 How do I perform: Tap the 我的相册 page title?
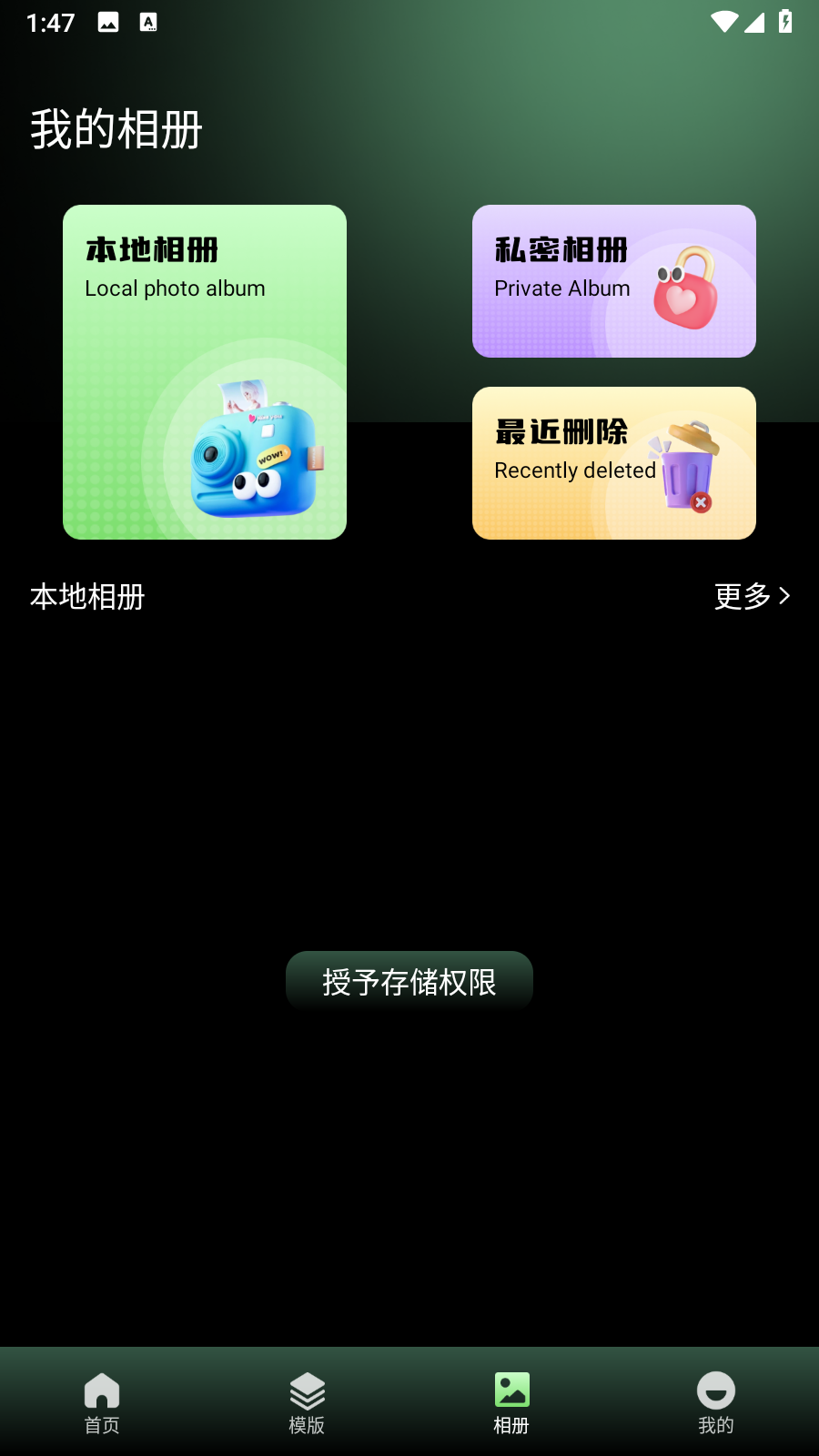click(115, 130)
